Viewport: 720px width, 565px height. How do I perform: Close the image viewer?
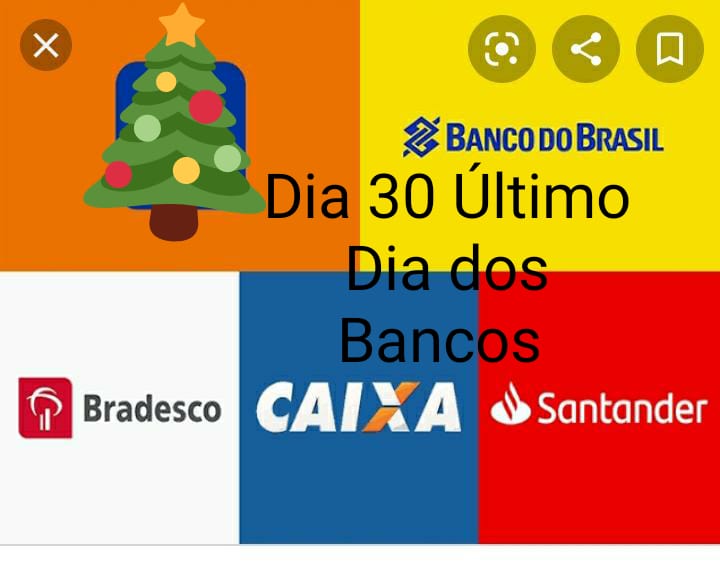point(46,45)
